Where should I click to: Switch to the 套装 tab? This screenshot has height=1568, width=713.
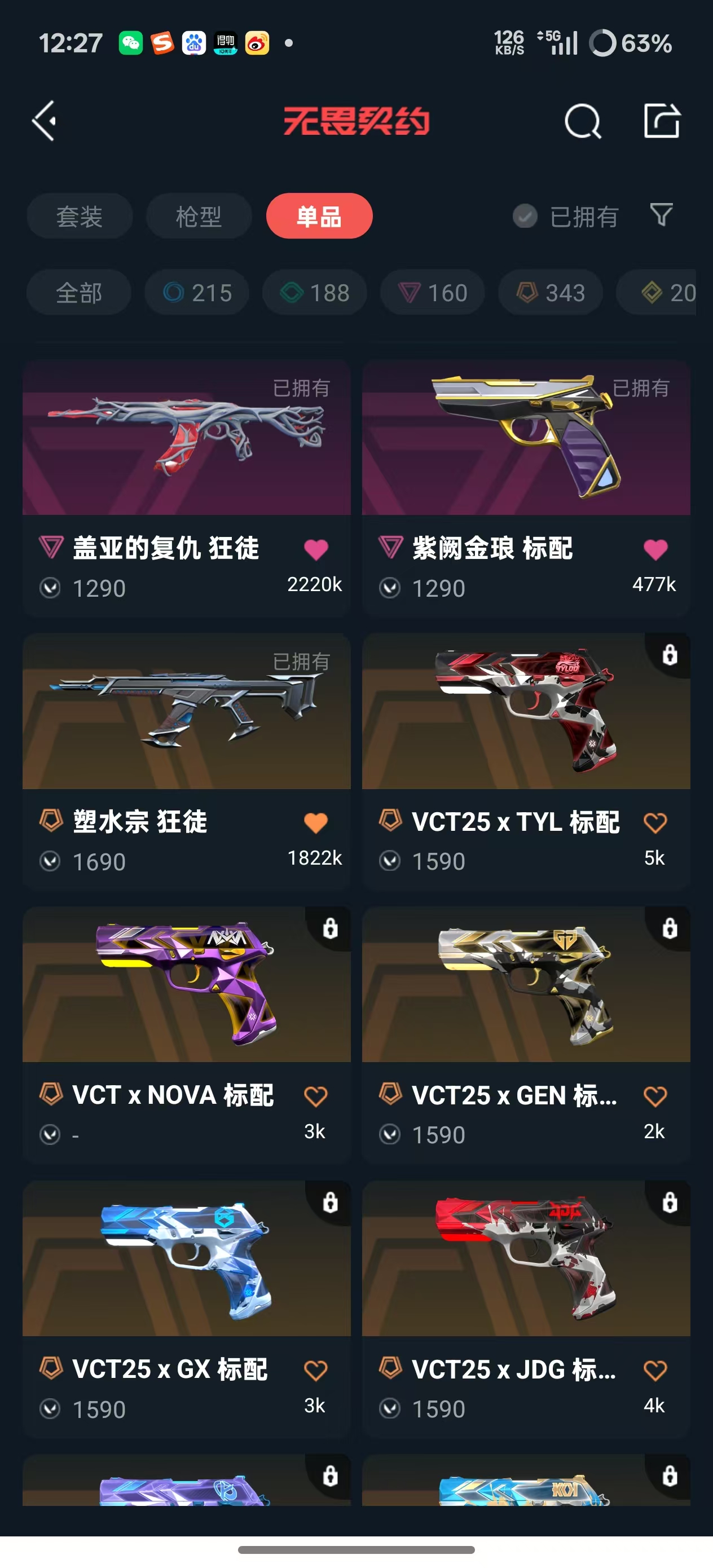pyautogui.click(x=79, y=216)
